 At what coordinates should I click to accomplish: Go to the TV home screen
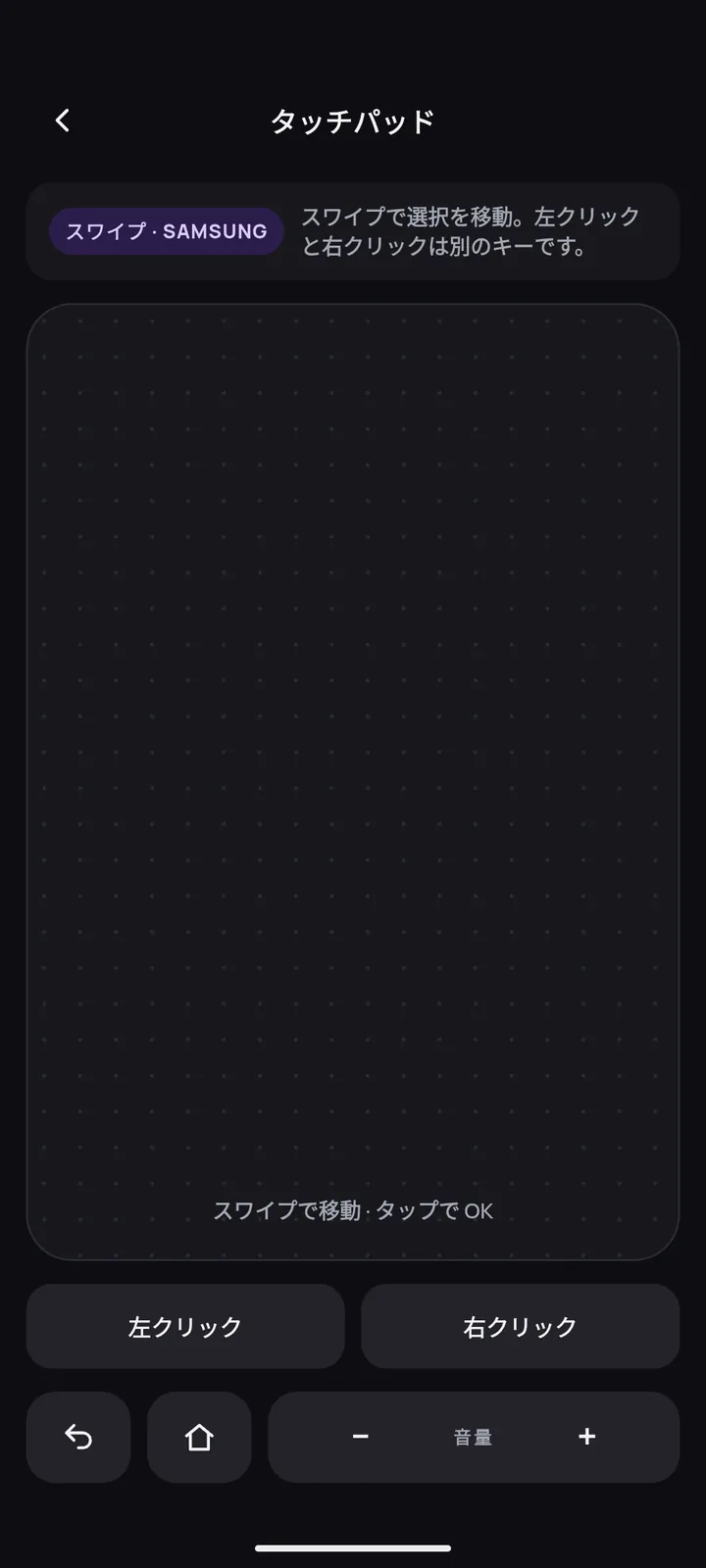click(x=199, y=1437)
